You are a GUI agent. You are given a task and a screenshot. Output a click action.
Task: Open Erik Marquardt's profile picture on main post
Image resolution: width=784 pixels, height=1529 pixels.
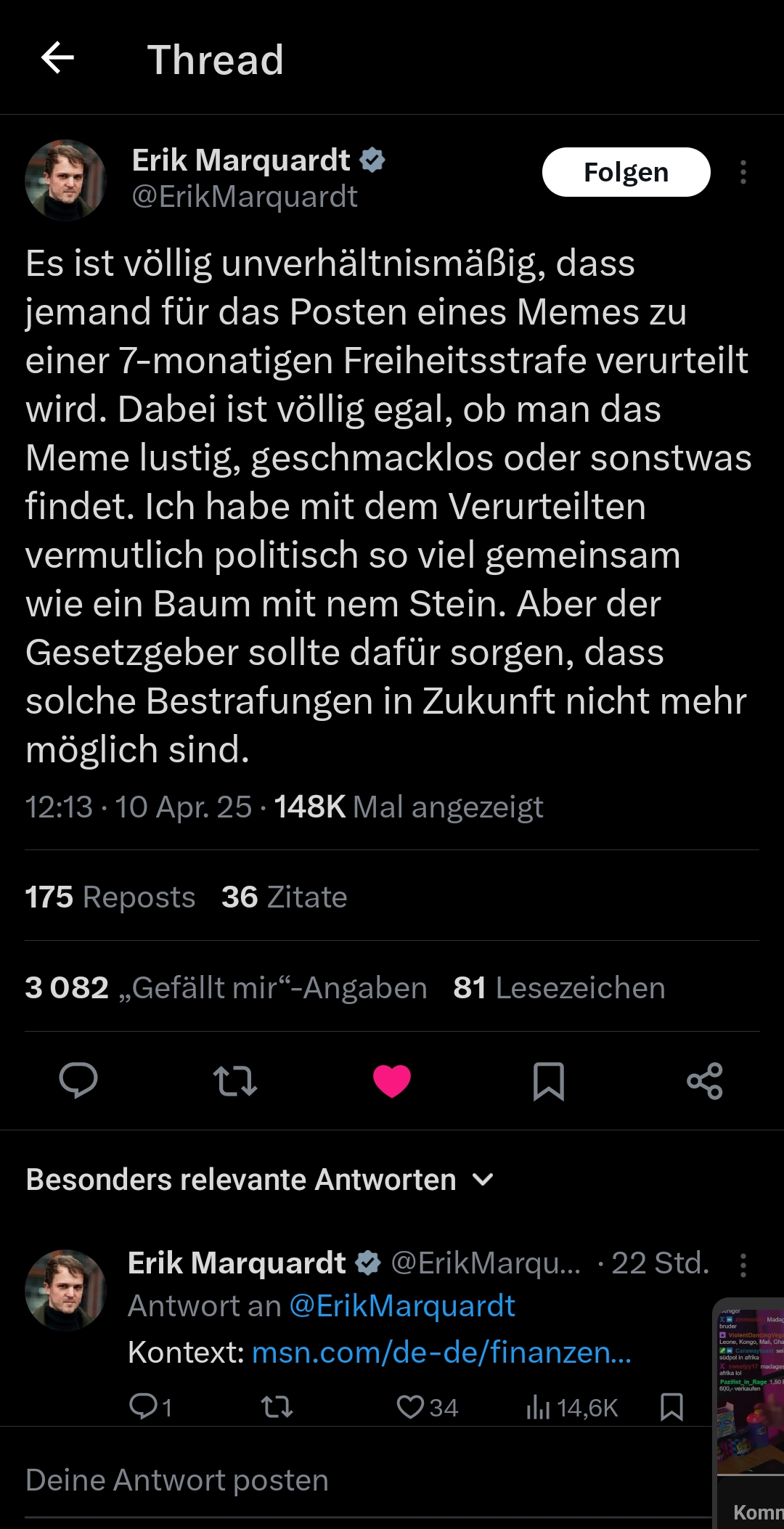(x=66, y=180)
